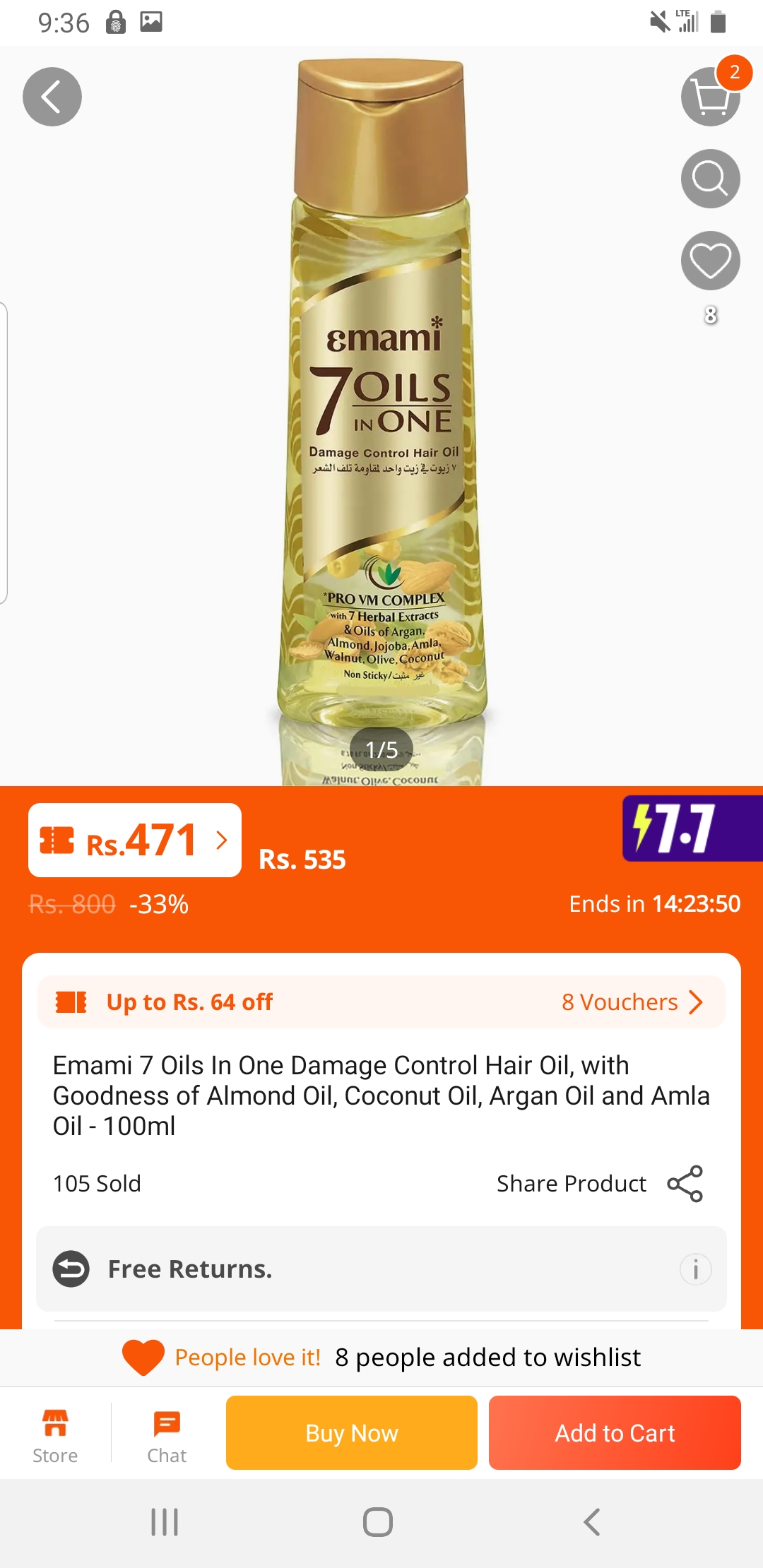Start a Chat with the seller

(167, 1434)
